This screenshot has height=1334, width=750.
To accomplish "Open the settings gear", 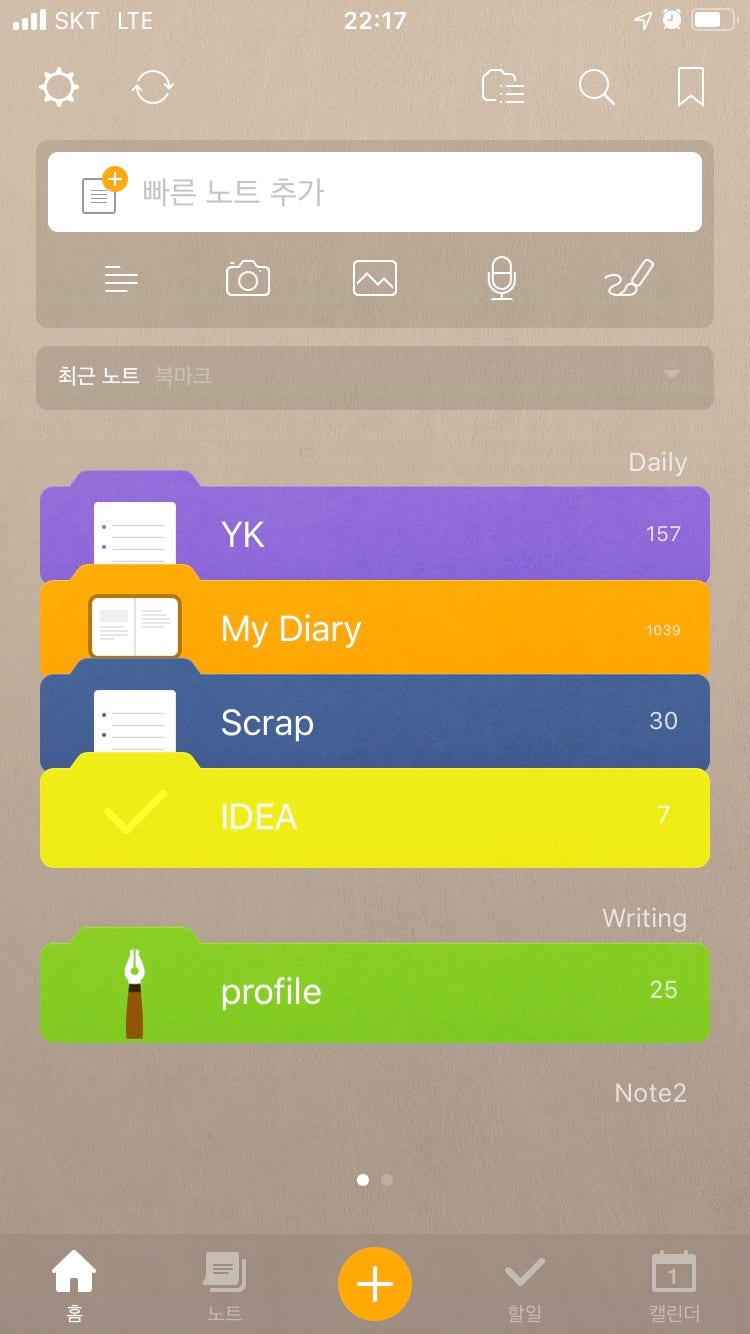I will click(x=59, y=88).
